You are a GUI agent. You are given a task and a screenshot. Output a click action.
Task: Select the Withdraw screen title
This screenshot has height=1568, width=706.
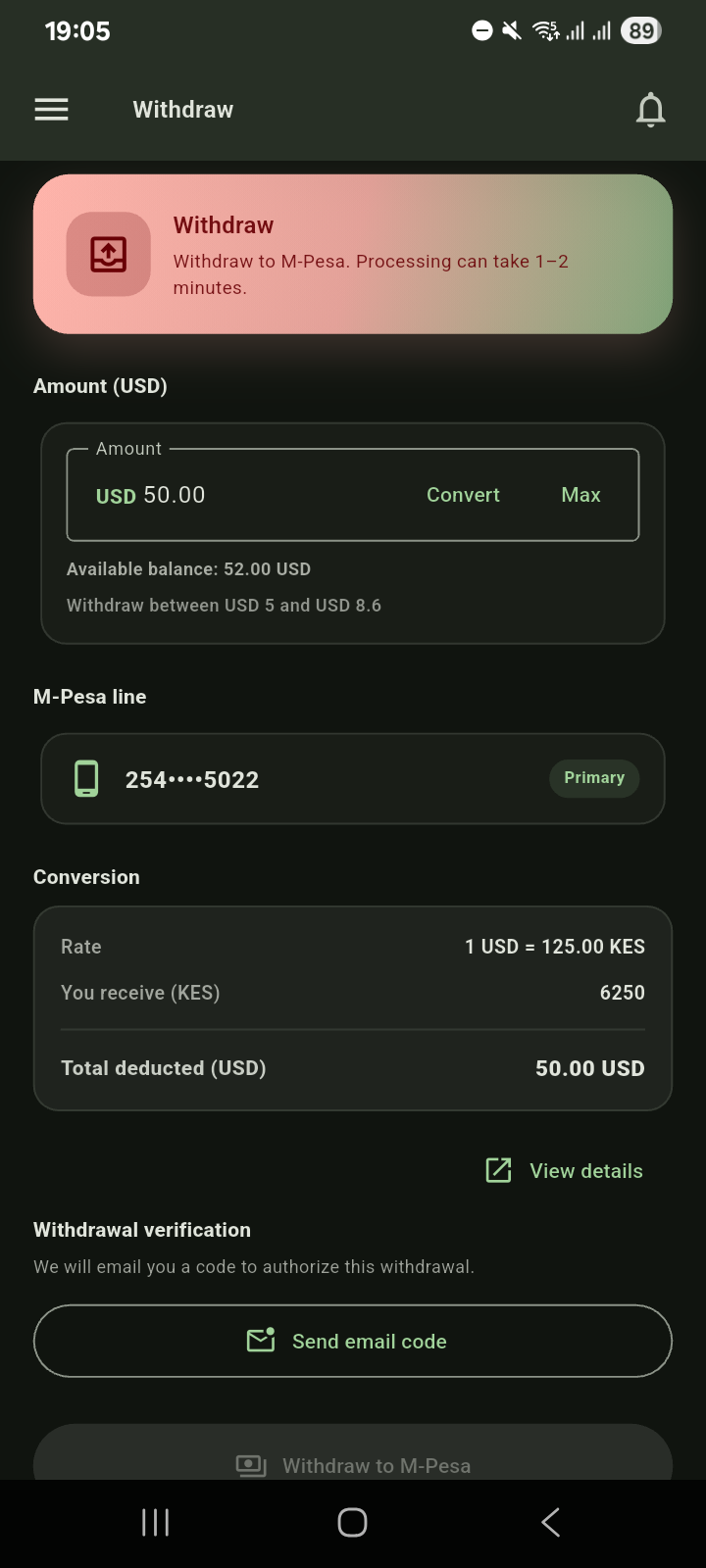coord(182,109)
